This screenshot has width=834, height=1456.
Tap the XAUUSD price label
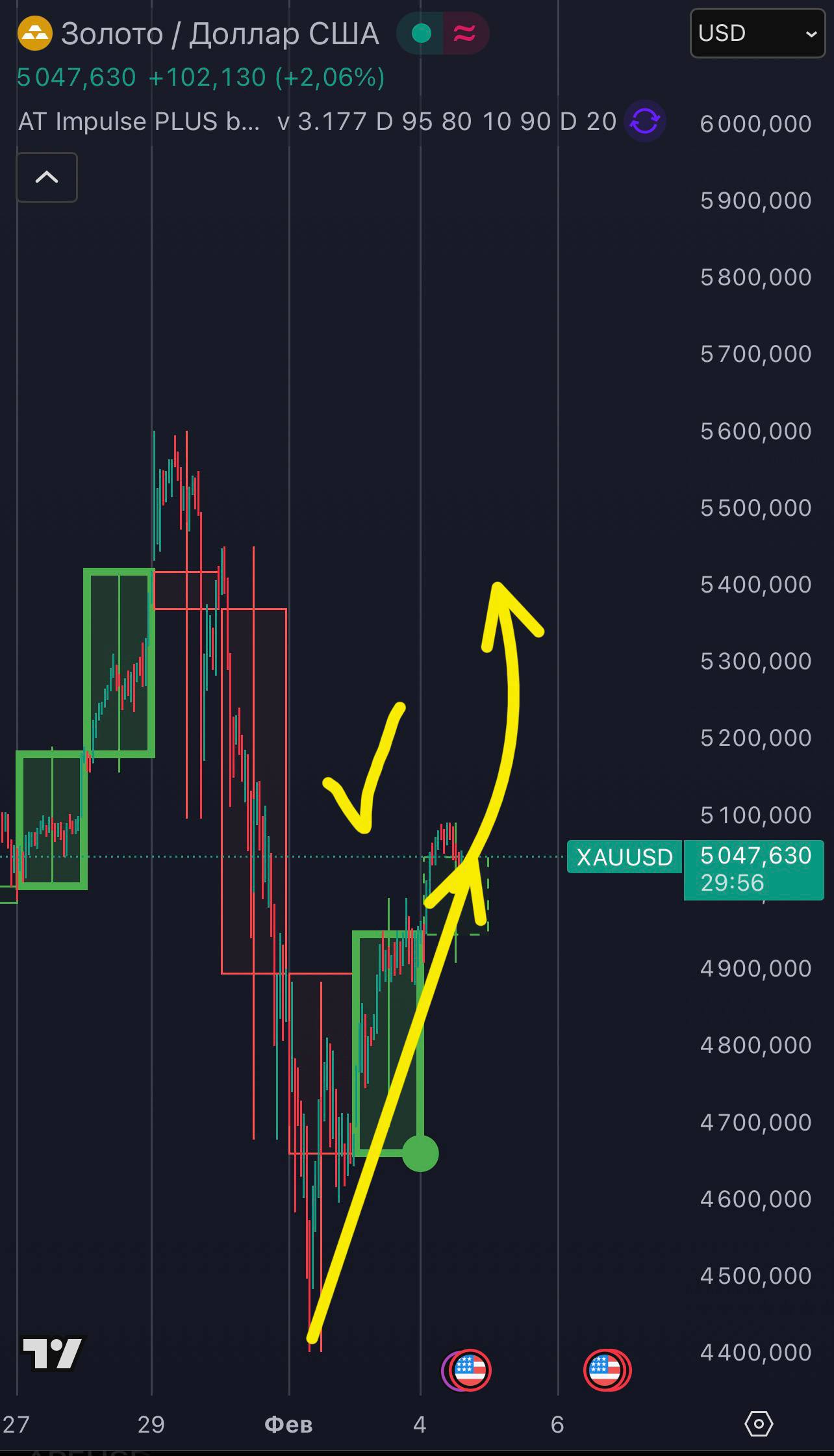coord(624,857)
